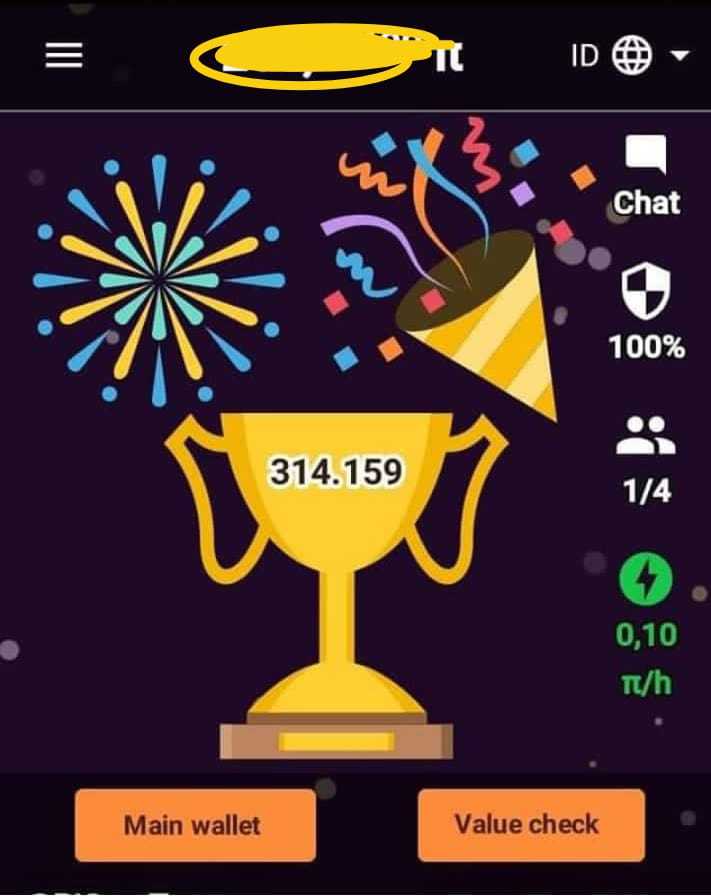Open the hamburger drawer menu
711x896 pixels.
pyautogui.click(x=64, y=55)
